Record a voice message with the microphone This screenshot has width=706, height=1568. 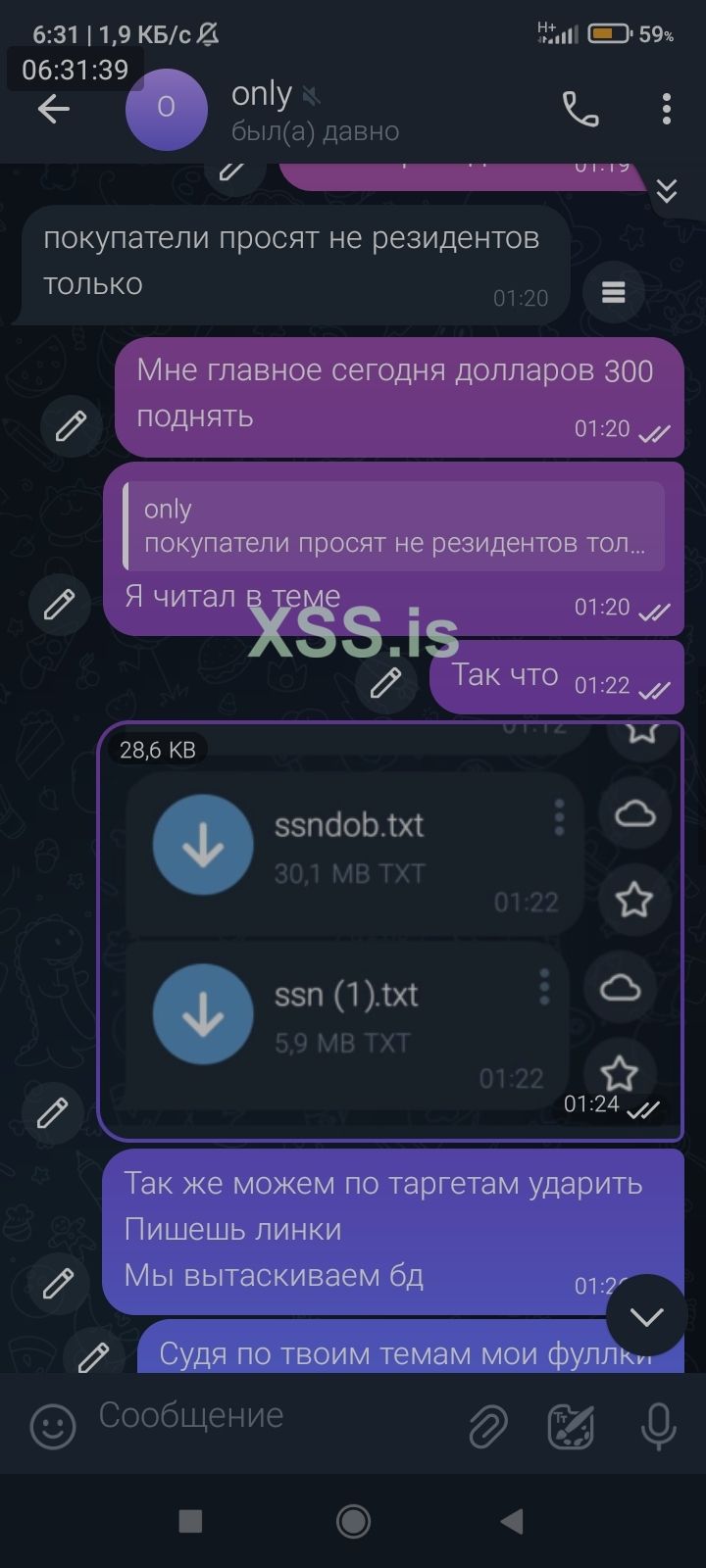(657, 1427)
